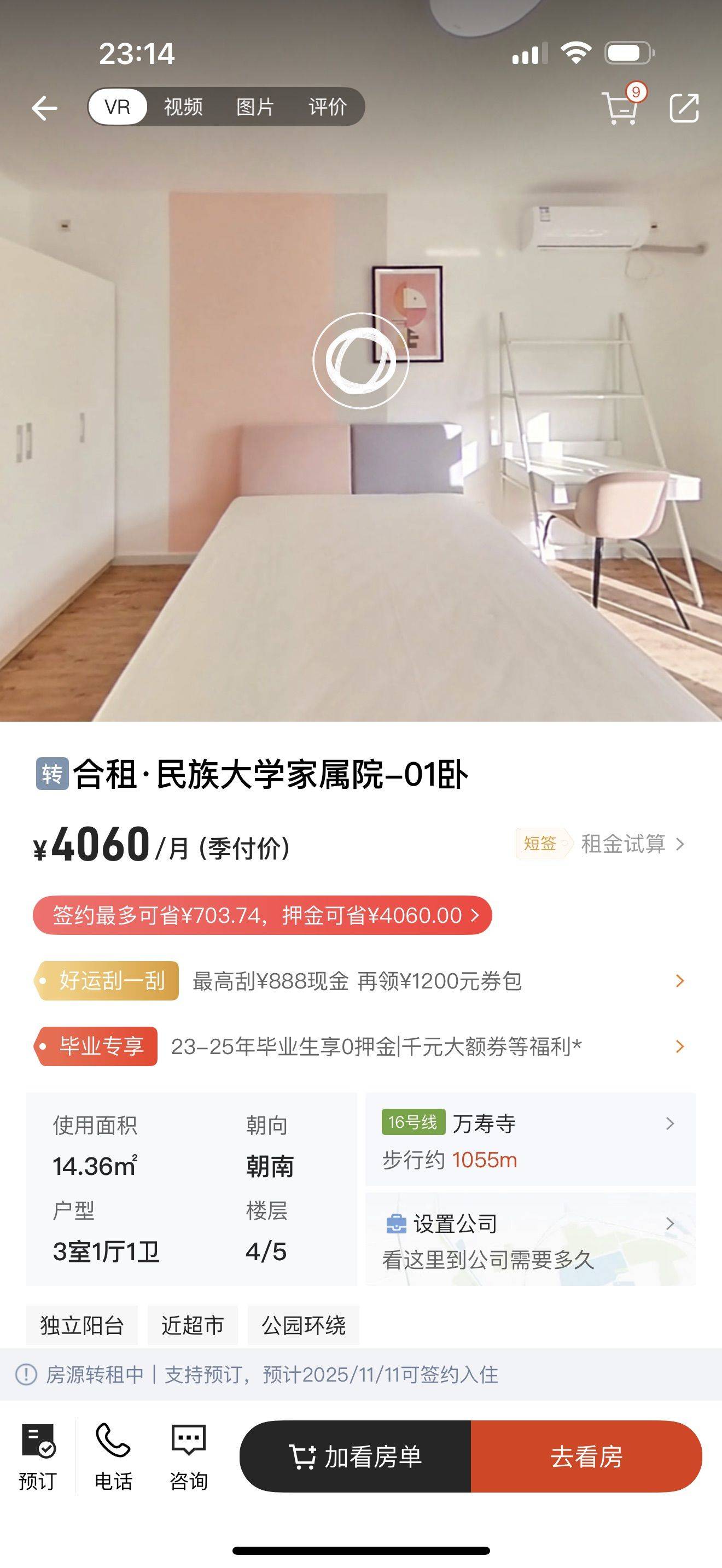Open 咨询 chat consultation
Screen dimensions: 722x1568
pos(189,1456)
